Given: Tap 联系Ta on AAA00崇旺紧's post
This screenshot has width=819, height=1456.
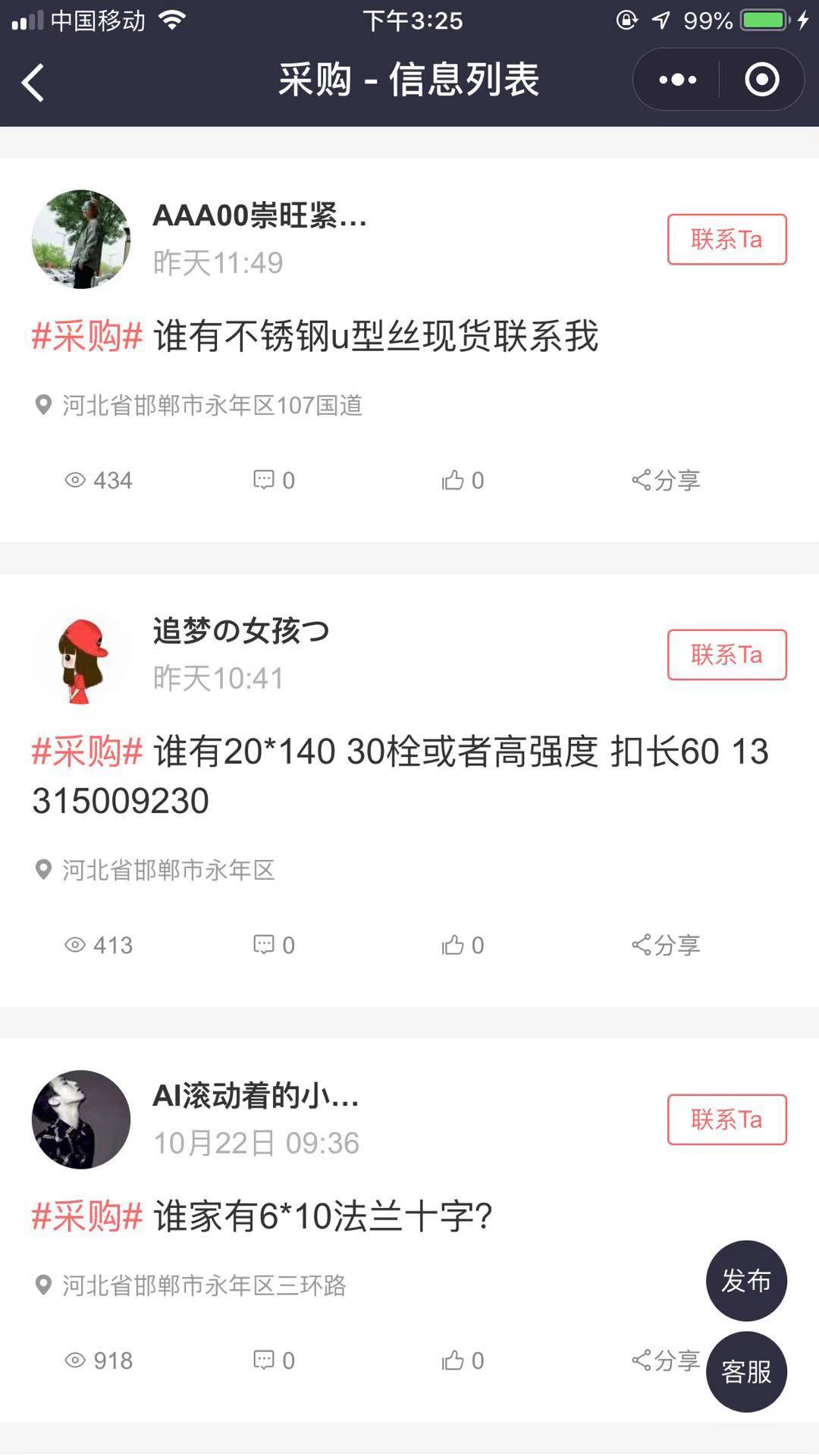Looking at the screenshot, I should point(726,239).
